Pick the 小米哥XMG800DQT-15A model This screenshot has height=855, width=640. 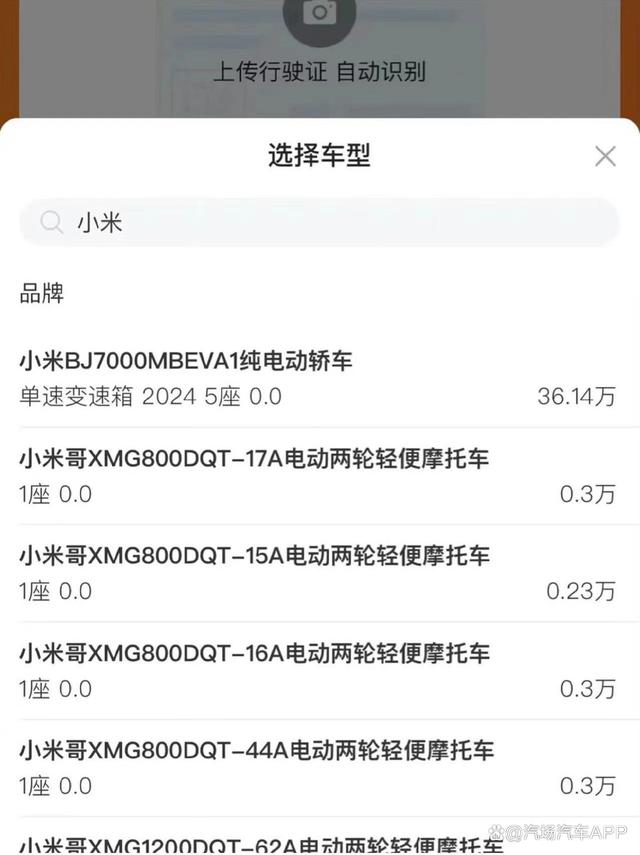pyautogui.click(x=318, y=573)
